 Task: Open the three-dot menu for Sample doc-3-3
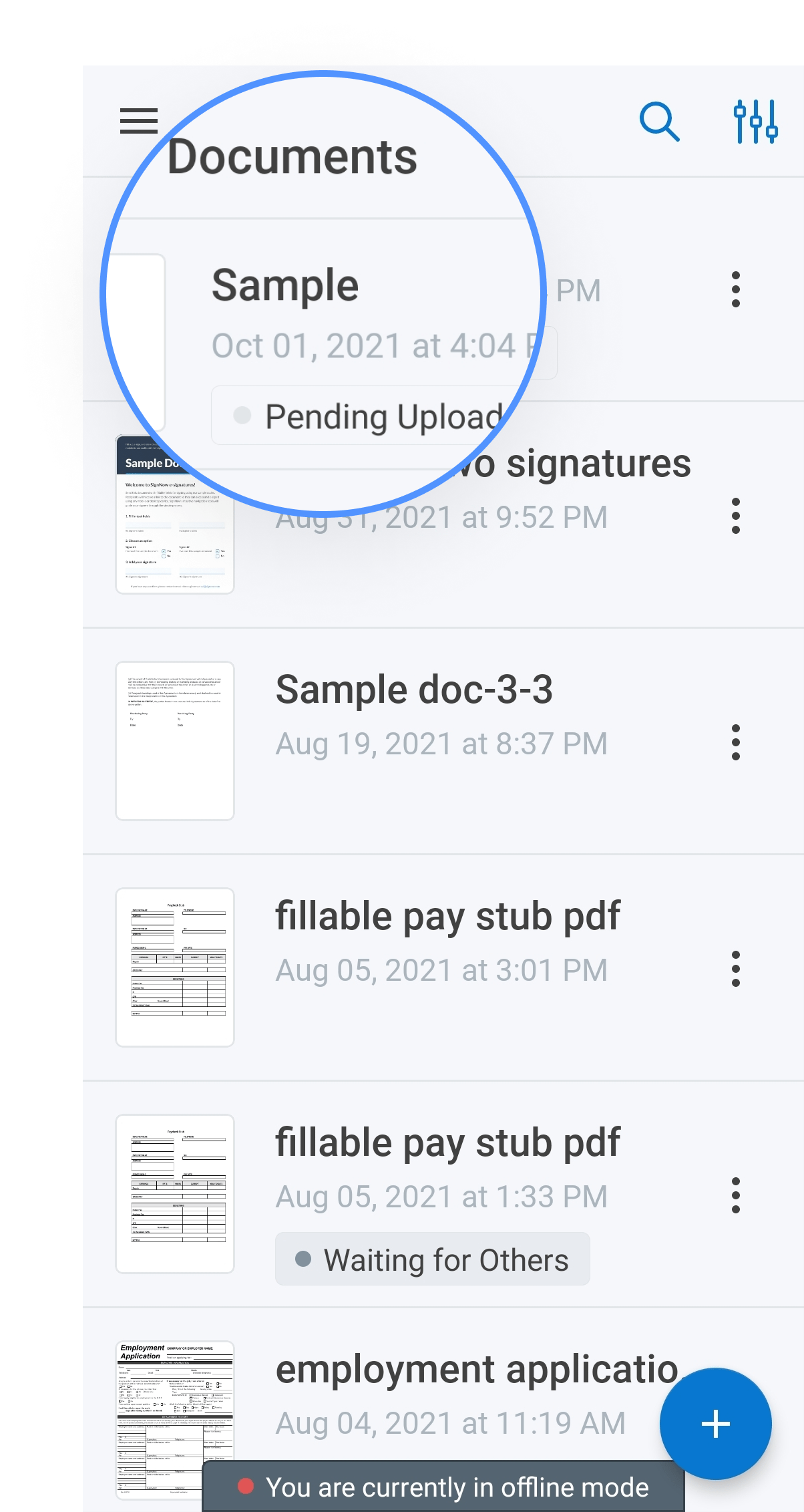coord(735,742)
